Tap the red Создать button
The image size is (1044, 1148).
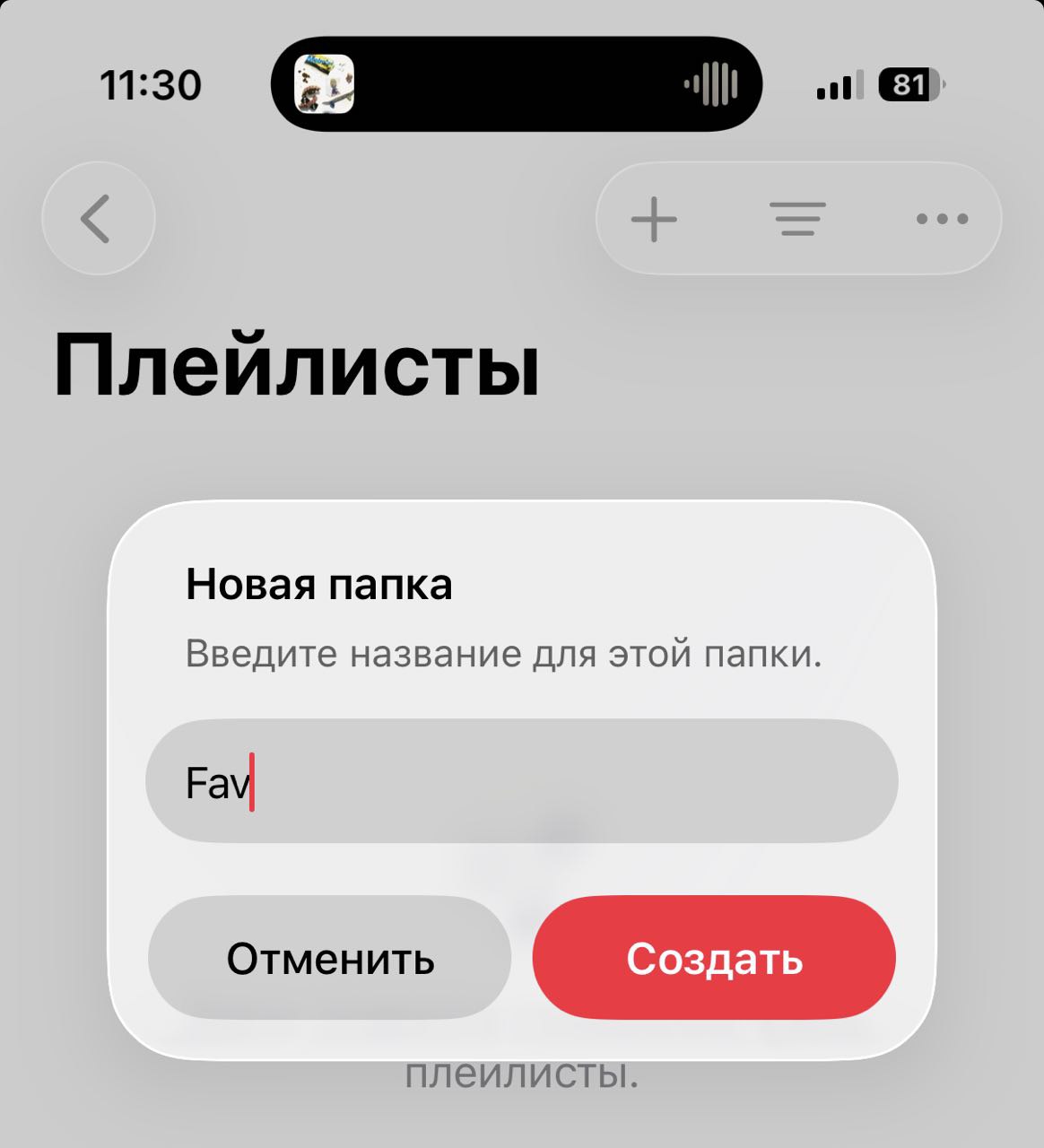click(x=714, y=958)
